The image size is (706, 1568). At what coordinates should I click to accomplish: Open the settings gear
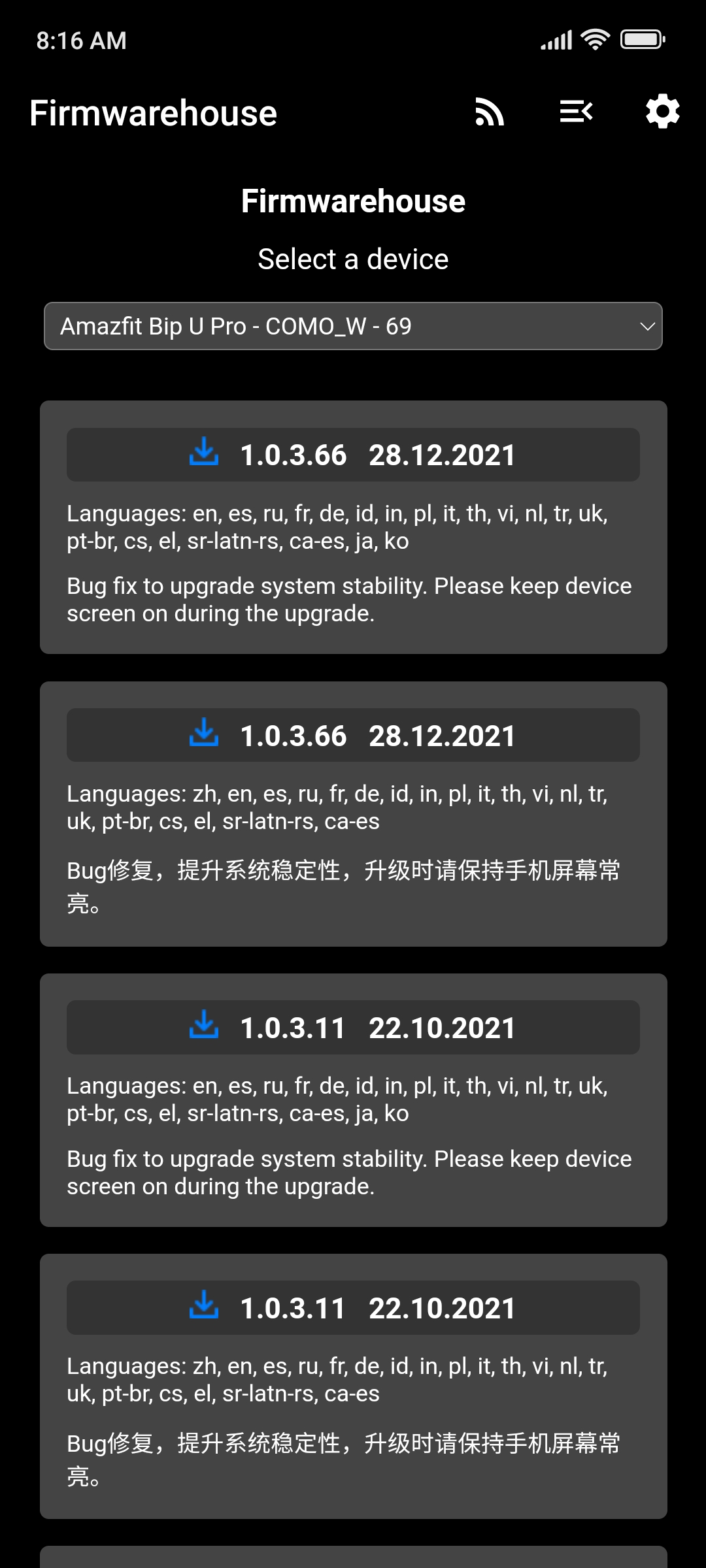(x=662, y=112)
